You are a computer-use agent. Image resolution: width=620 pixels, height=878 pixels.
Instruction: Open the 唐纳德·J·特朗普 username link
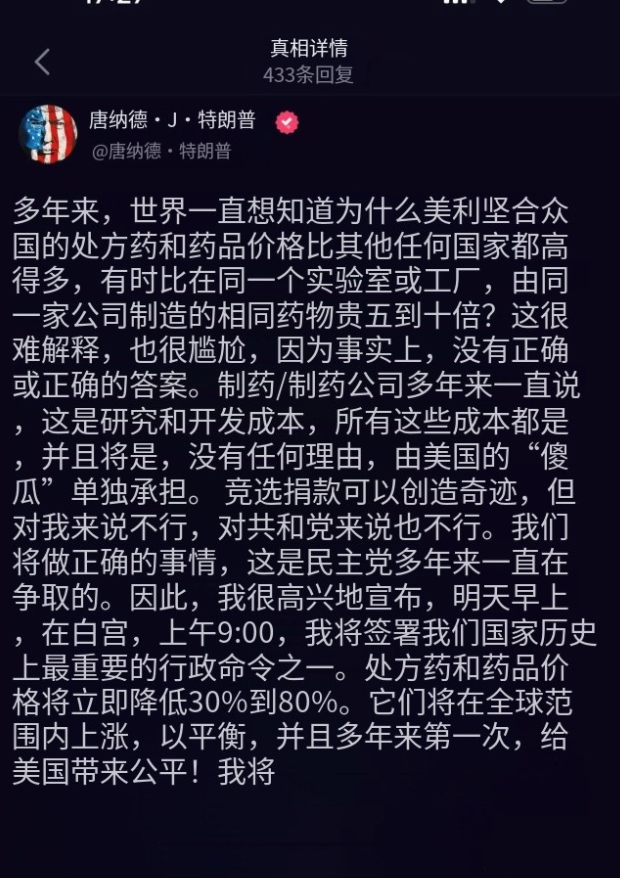coord(172,121)
